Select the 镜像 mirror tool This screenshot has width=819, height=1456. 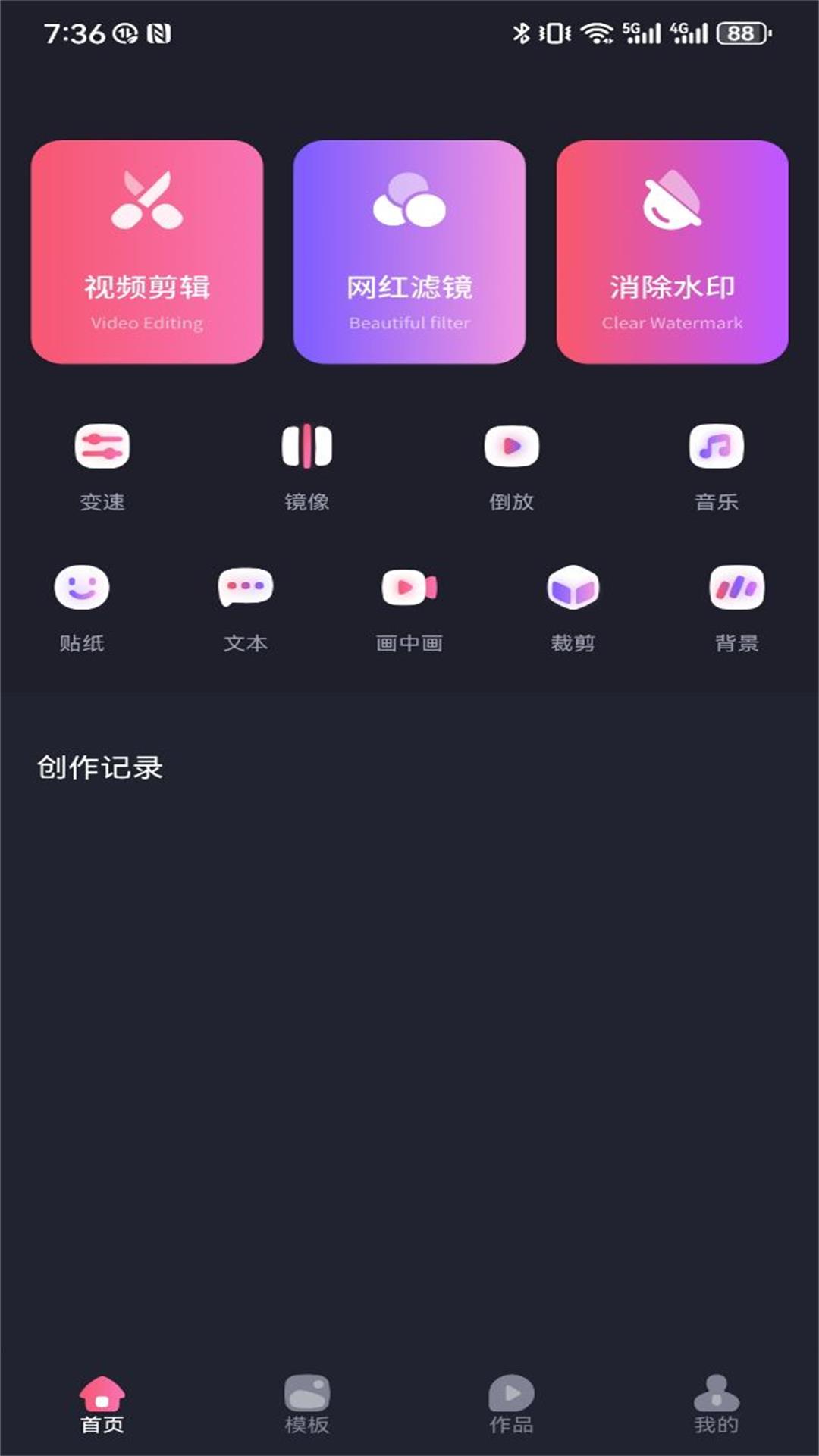[x=307, y=467]
